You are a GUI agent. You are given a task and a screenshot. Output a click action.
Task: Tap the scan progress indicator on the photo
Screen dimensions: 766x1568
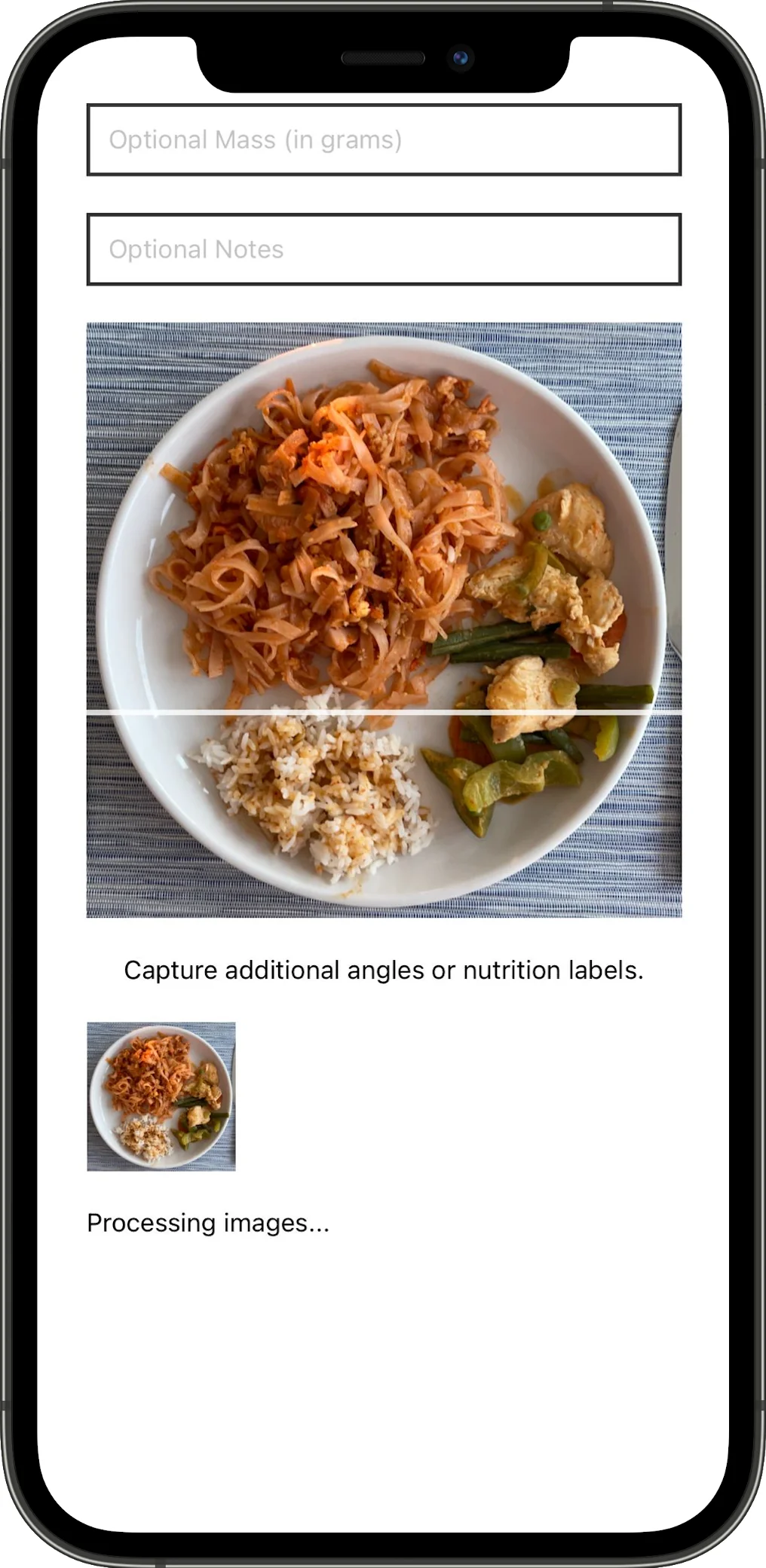(385, 711)
